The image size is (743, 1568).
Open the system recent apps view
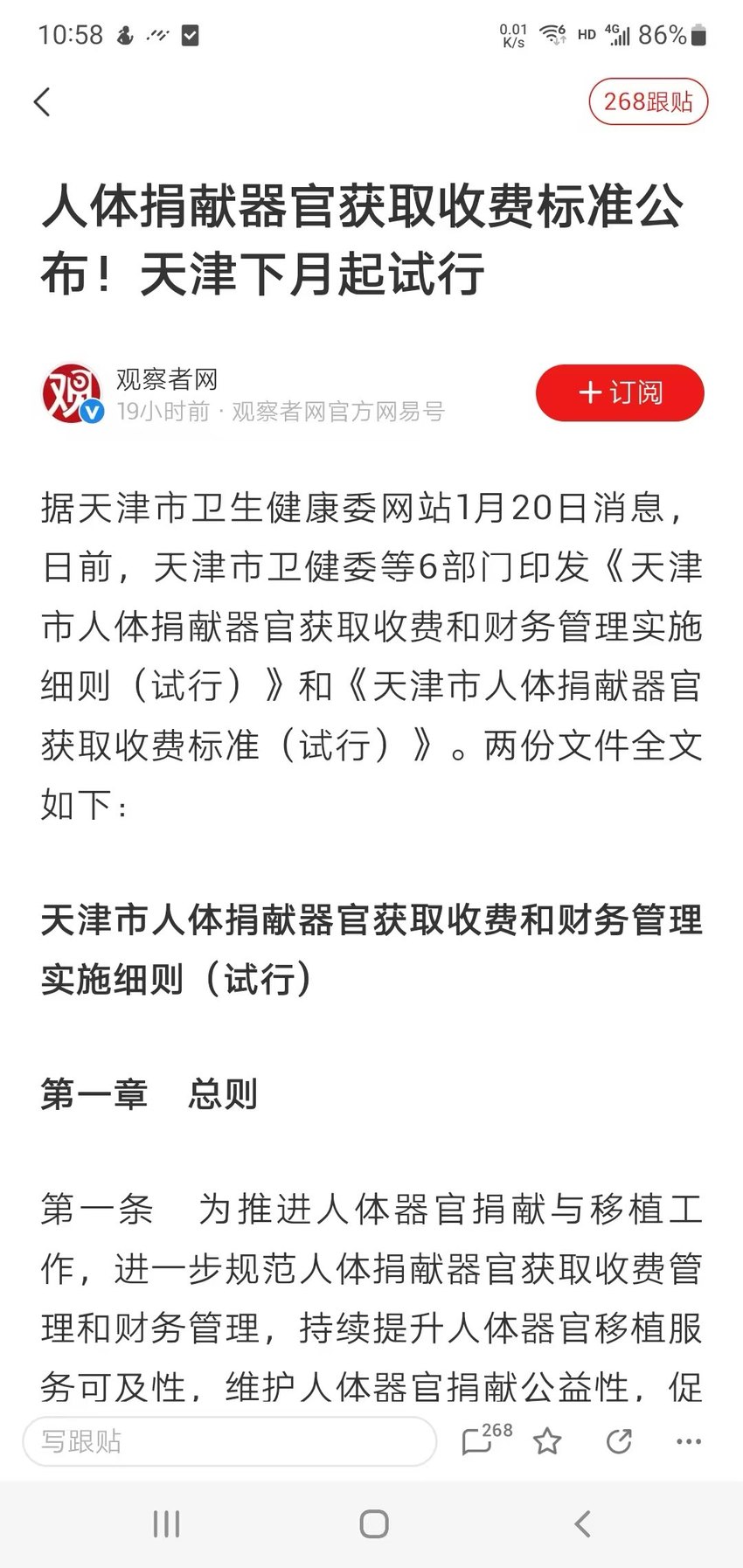tap(166, 1524)
